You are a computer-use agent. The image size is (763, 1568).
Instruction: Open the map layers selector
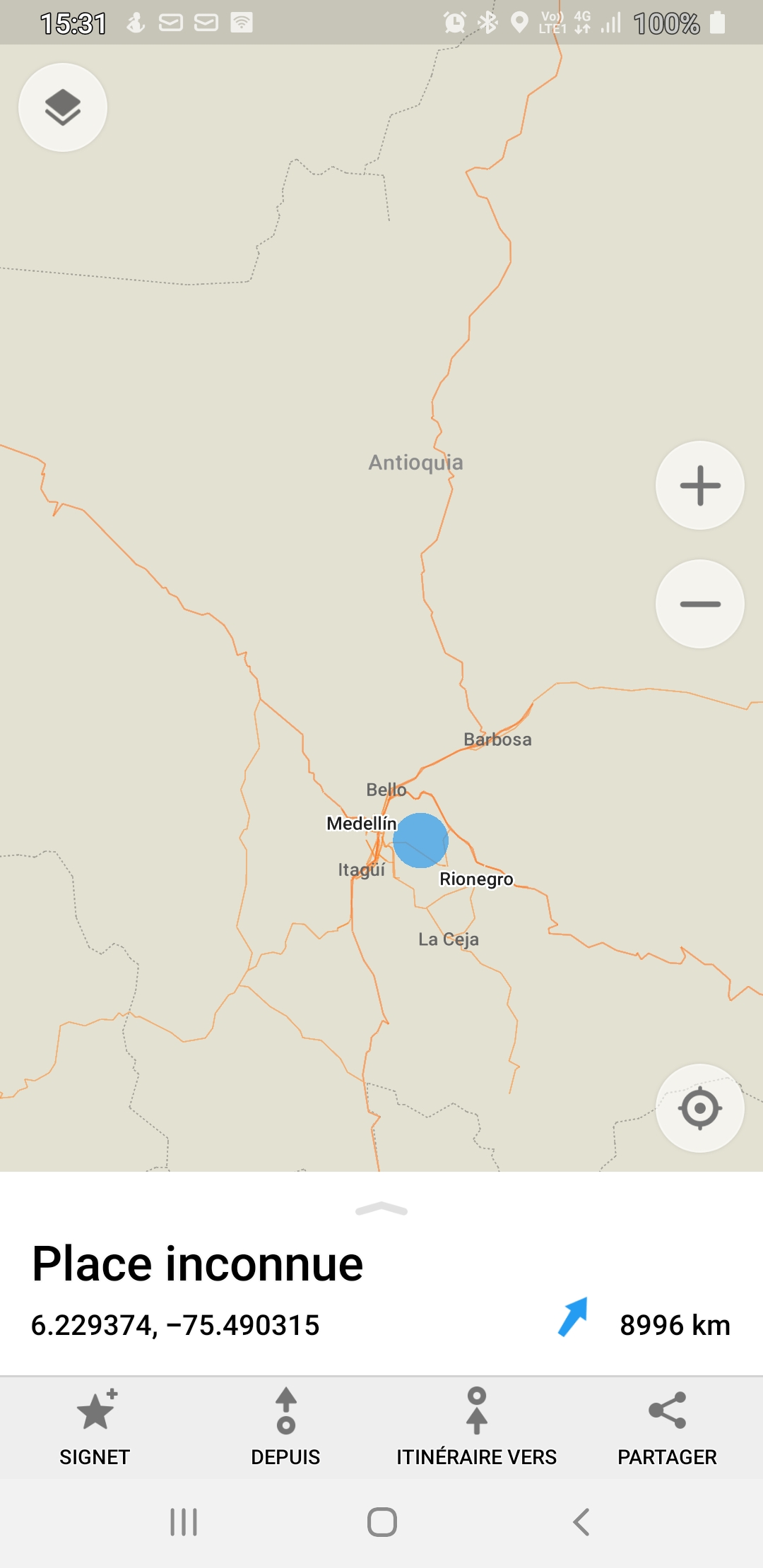tap(63, 107)
